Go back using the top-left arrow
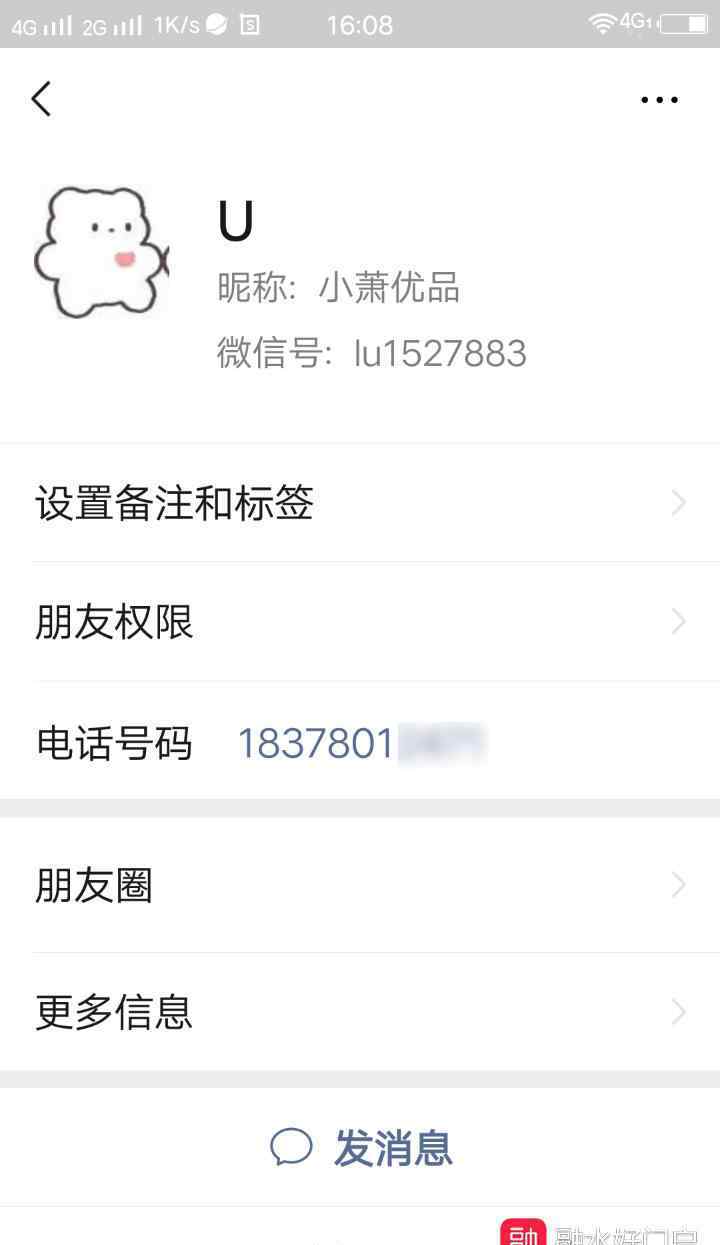Viewport: 720px width, 1245px height. (x=41, y=98)
